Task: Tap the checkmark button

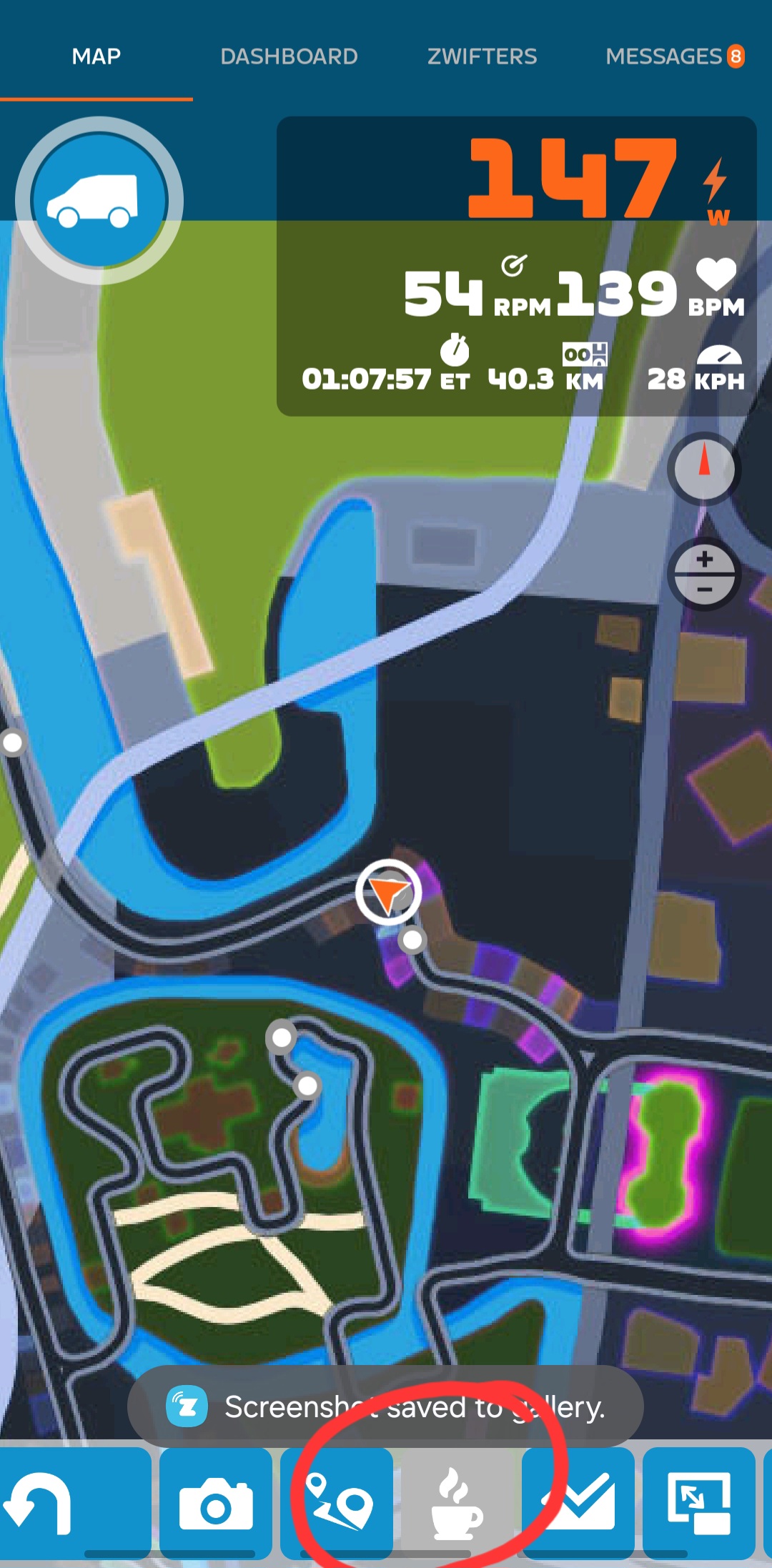Action: (x=578, y=1502)
